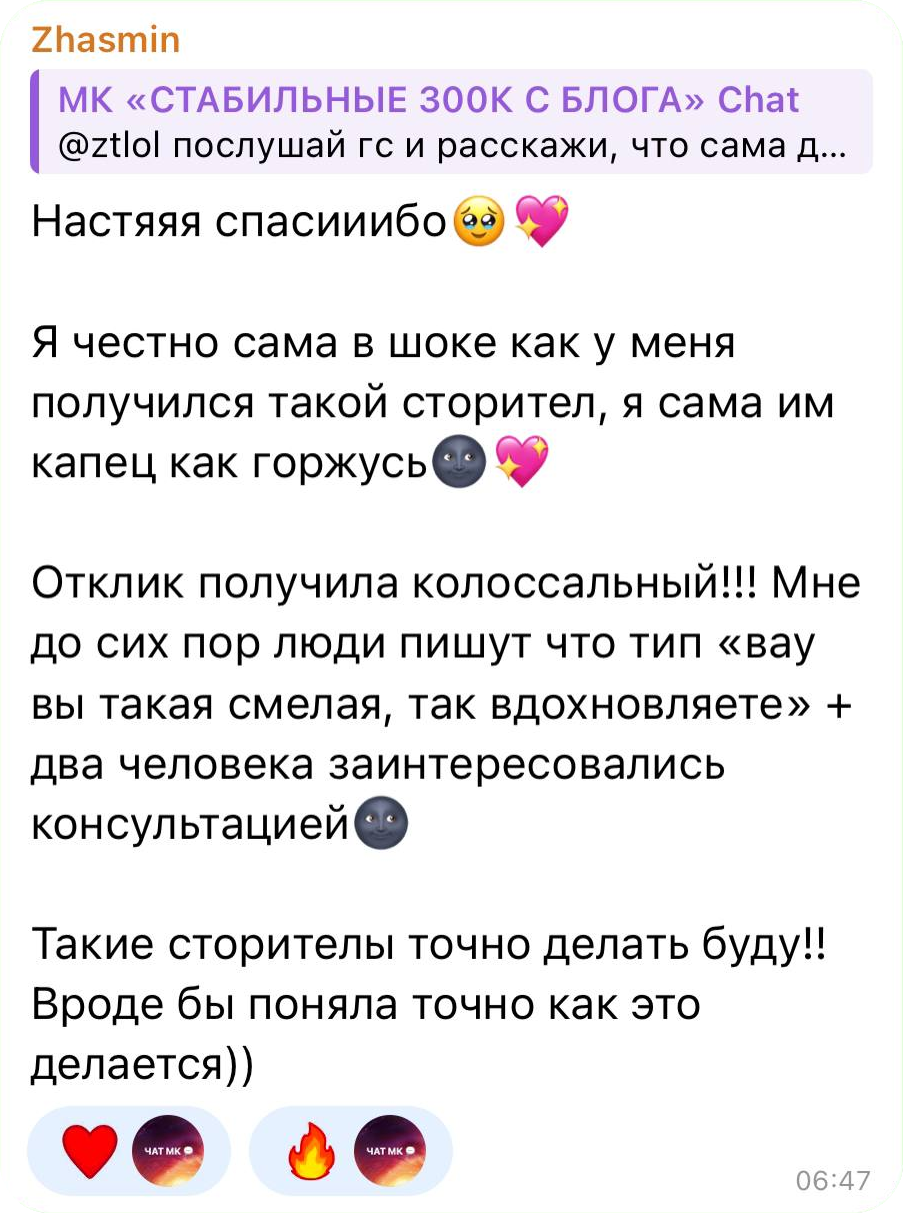This screenshot has width=903, height=1213.
Task: Open Zhasmin's profile from the sender name
Action: pyautogui.click(x=106, y=40)
